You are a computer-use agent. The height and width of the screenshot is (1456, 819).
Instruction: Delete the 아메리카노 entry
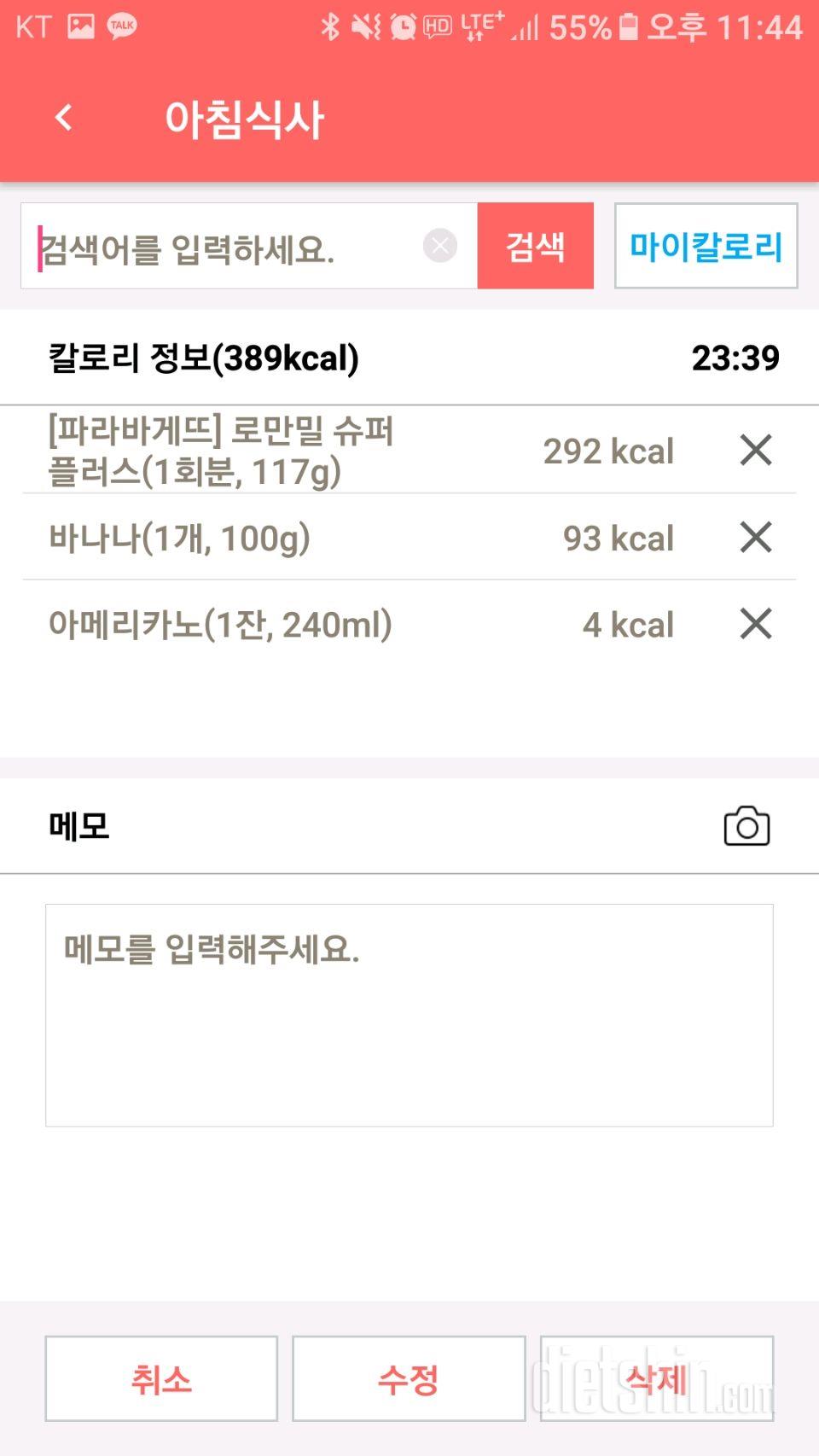[x=756, y=624]
